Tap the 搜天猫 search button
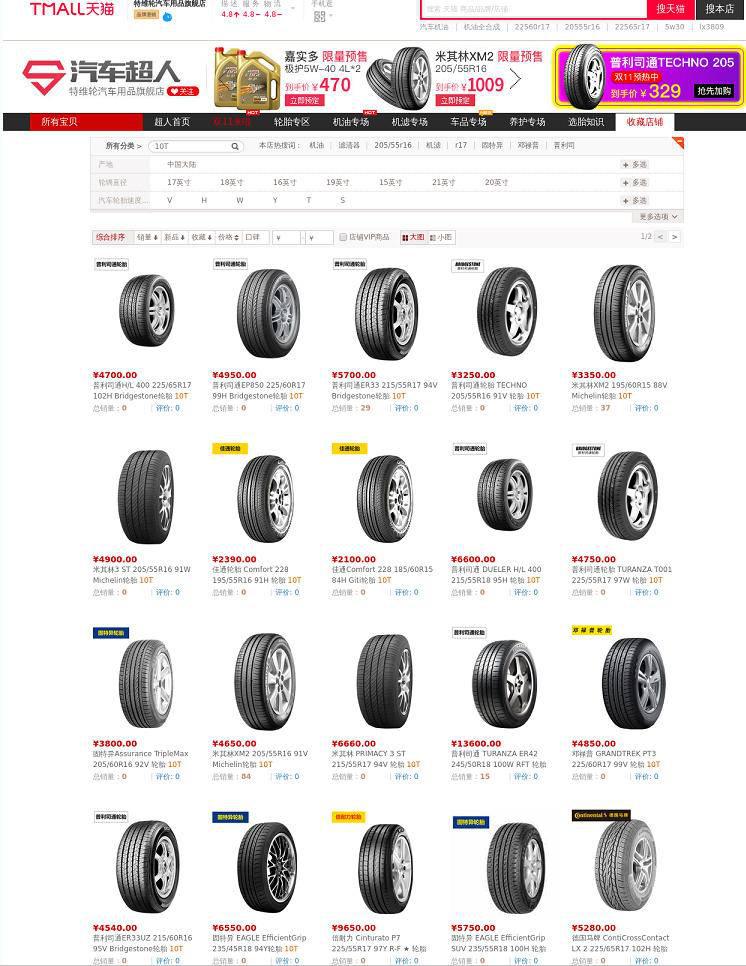The width and height of the screenshot is (746, 966). [x=670, y=8]
